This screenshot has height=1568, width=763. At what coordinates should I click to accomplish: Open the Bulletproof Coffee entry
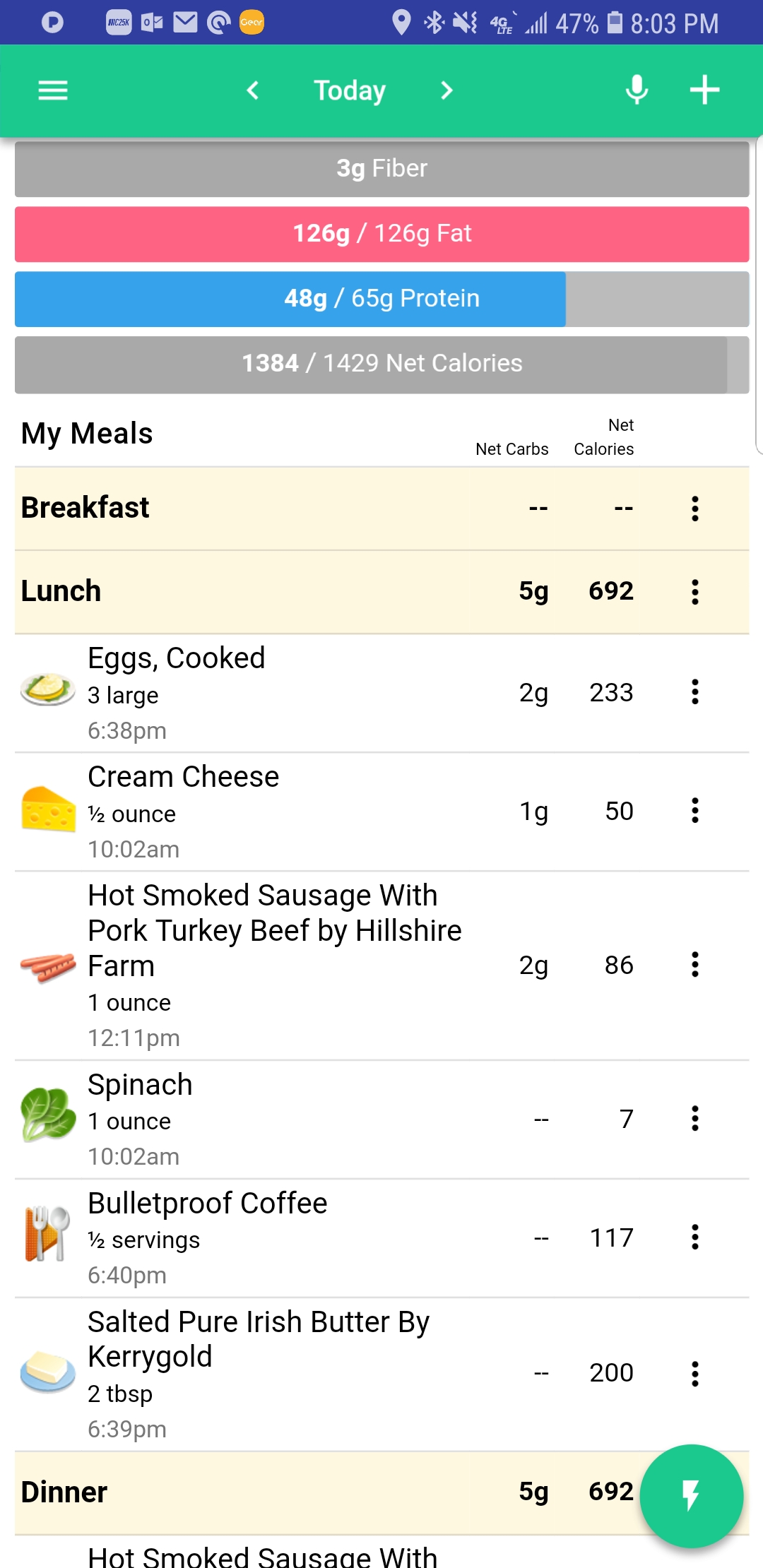point(381,1238)
